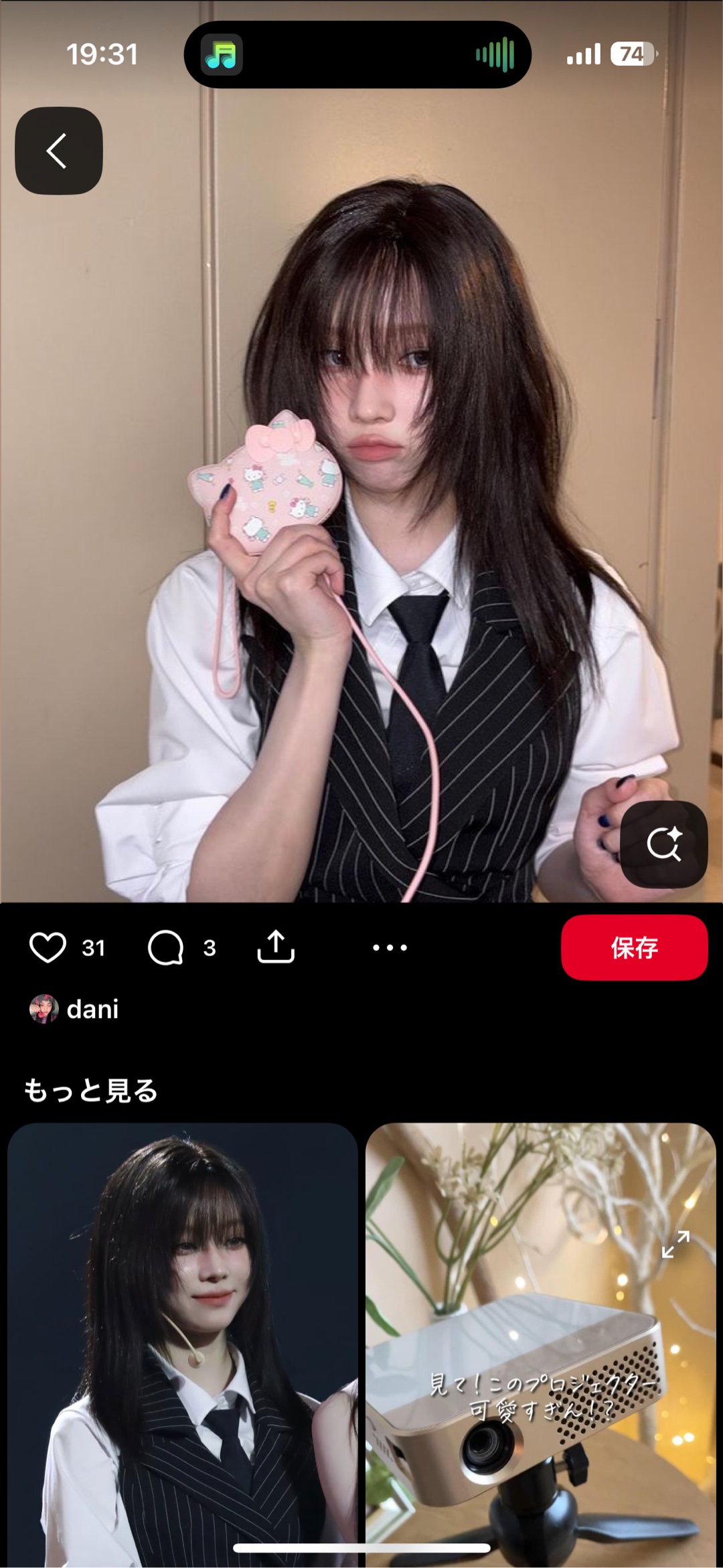Screen dimensions: 723x1568
Task: Save the pin with the red 保存 button
Action: (634, 947)
